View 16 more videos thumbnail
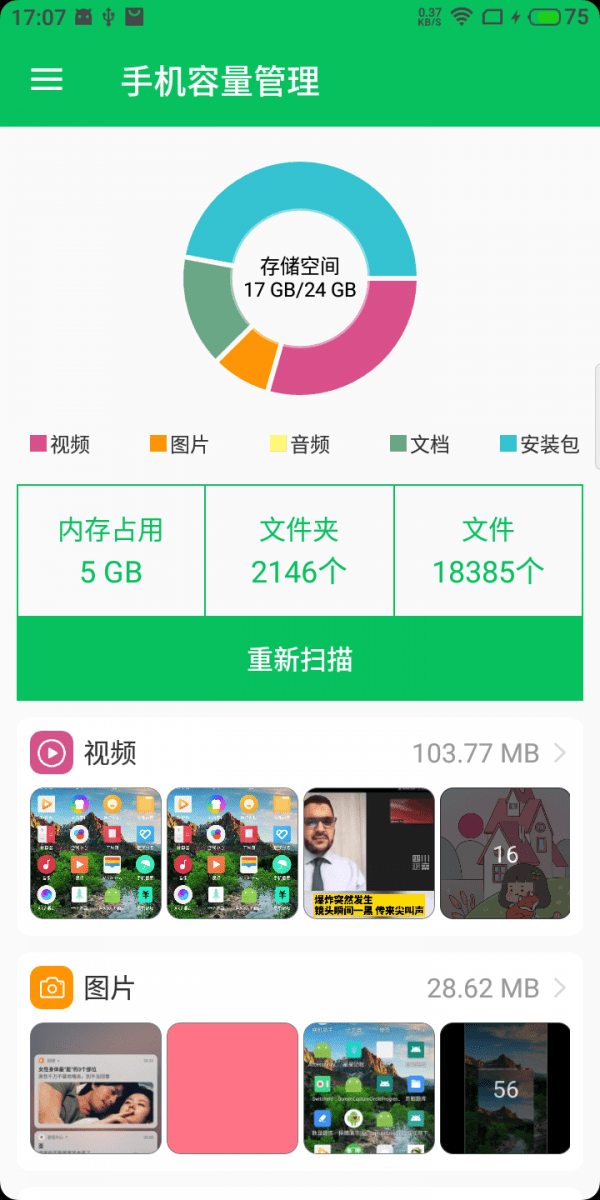This screenshot has width=600, height=1200. point(505,853)
